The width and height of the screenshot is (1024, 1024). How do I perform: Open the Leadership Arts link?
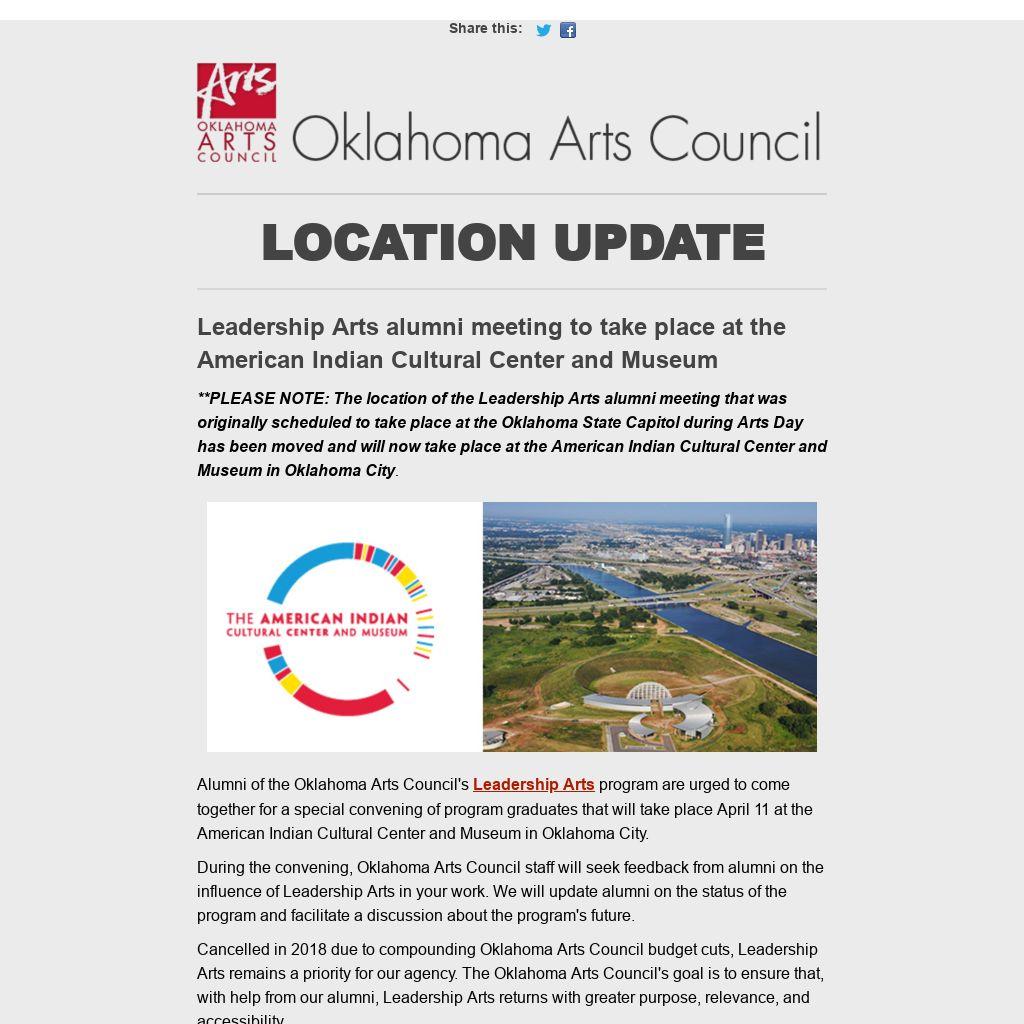pos(533,785)
